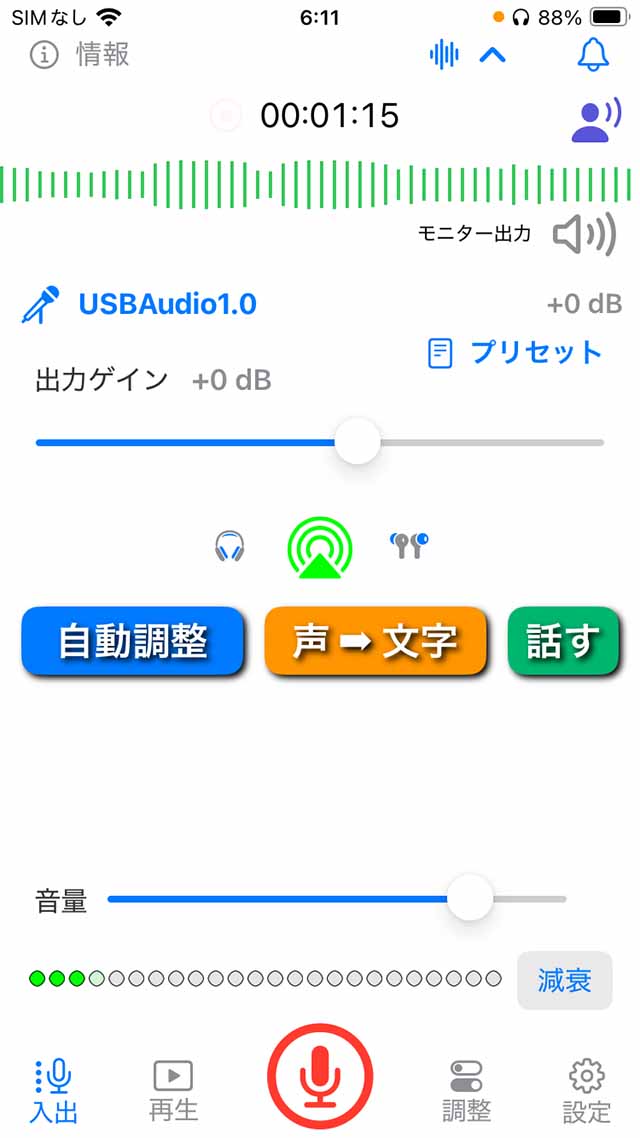Tap the green AirPlay output icon
640x1138 pixels.
[320, 547]
